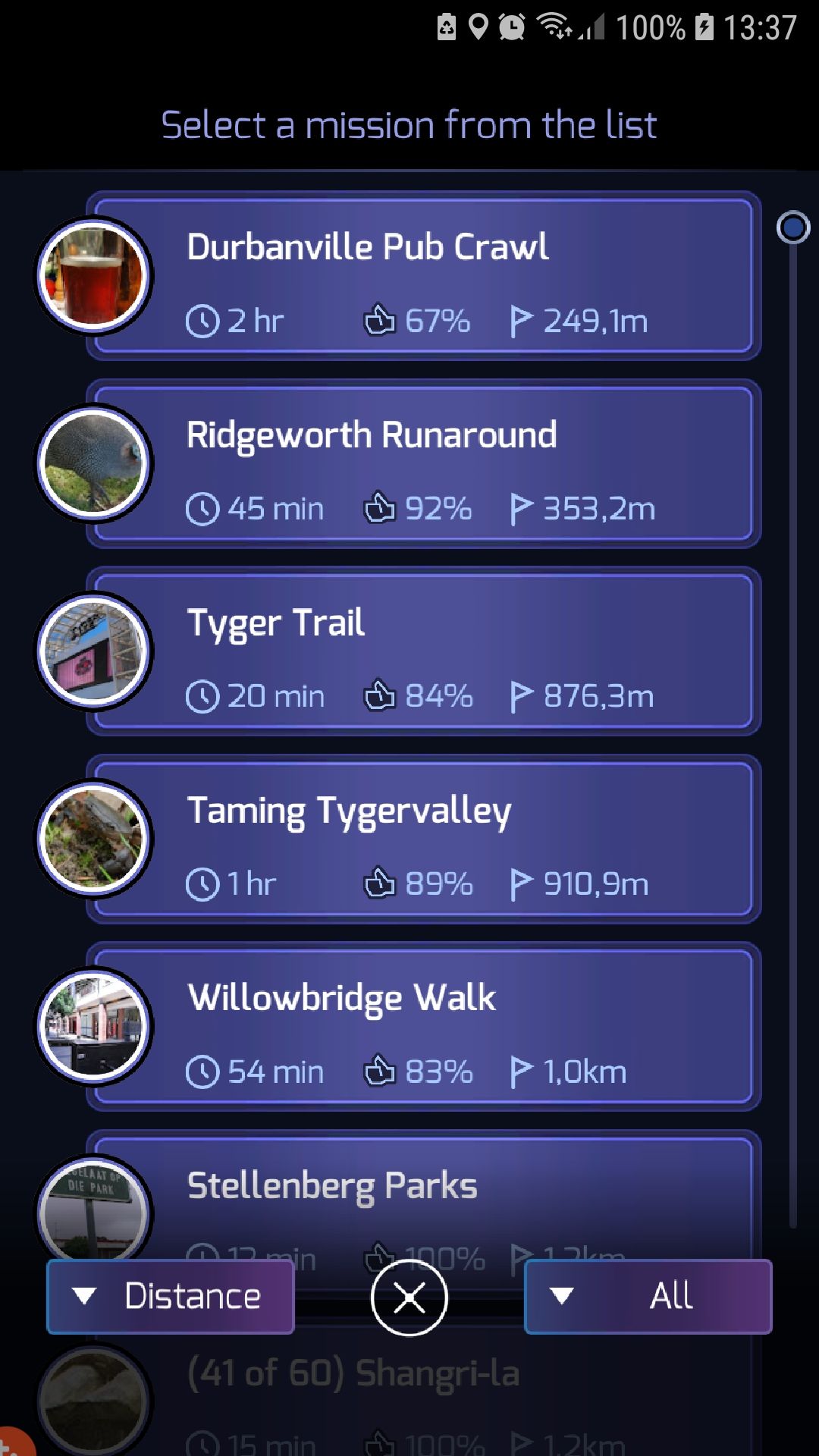Select the Stellenberg Parks mission
This screenshot has height=1456, width=819.
point(423,1191)
